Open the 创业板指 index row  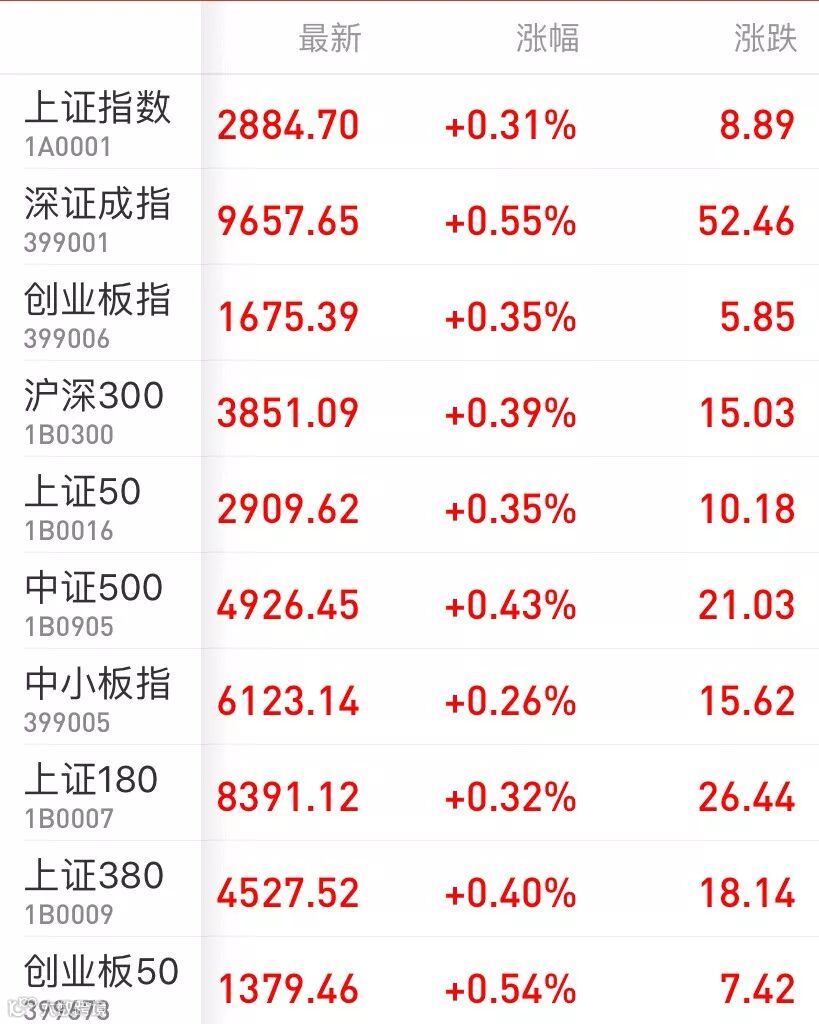(x=410, y=313)
